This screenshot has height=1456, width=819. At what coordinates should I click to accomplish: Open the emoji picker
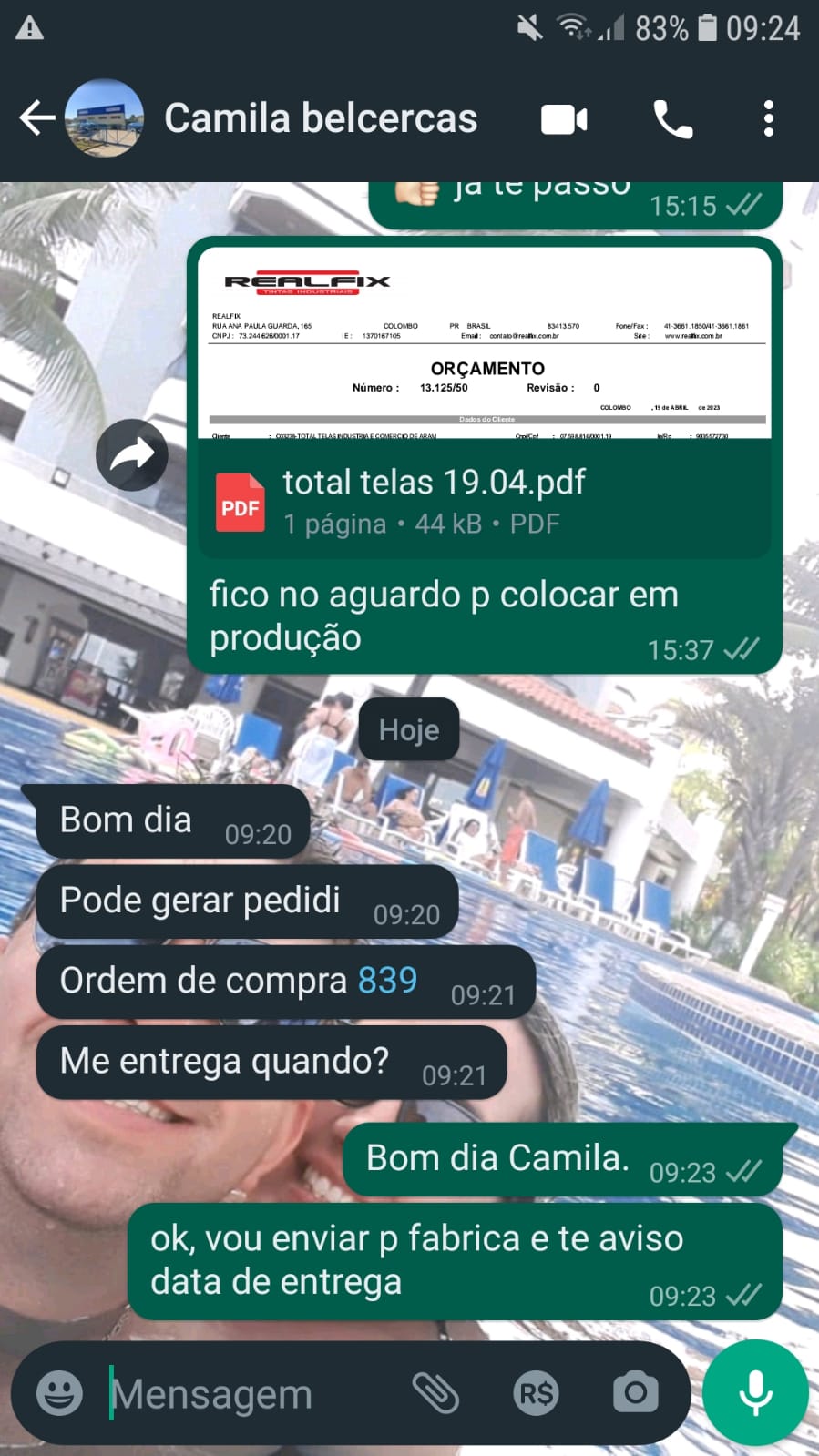click(59, 1393)
